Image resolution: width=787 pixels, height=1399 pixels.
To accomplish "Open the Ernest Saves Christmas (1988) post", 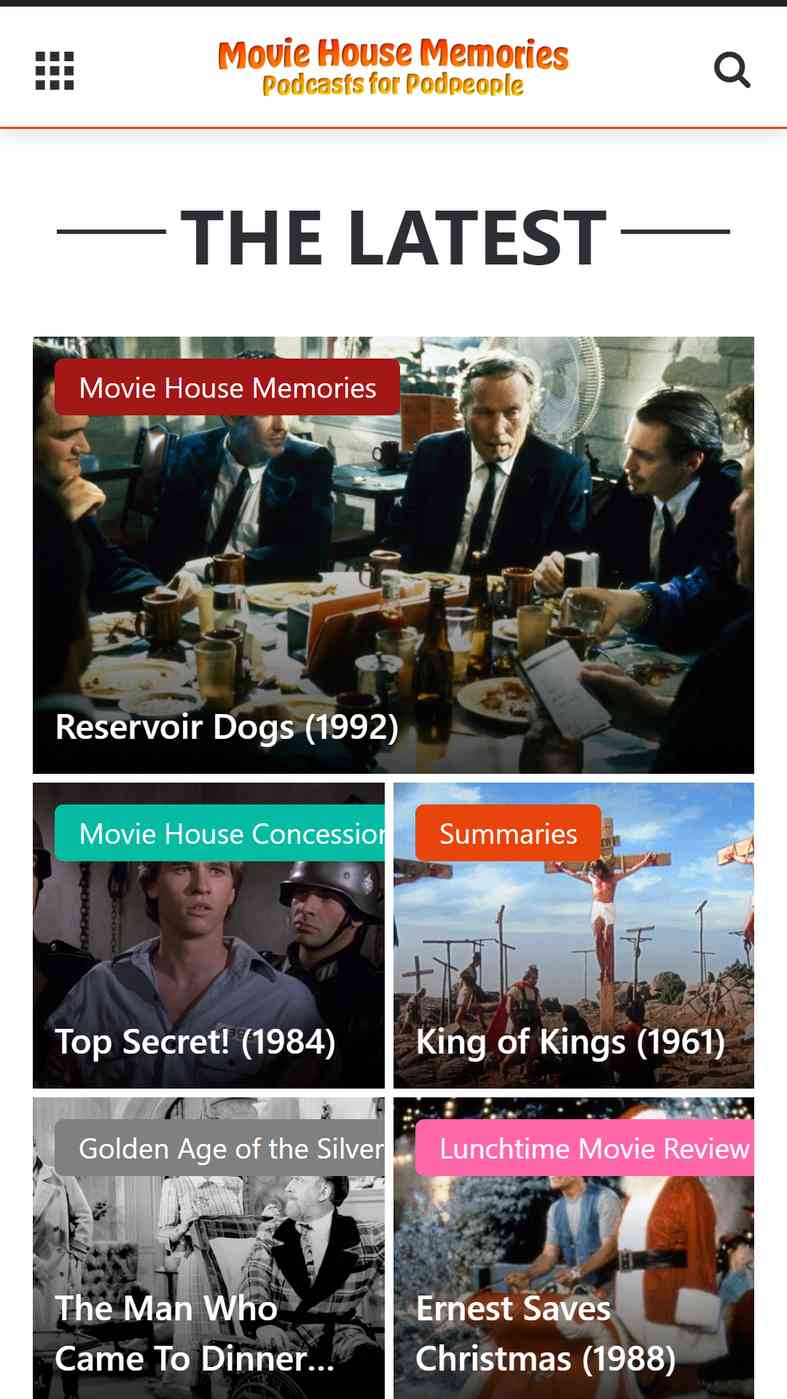I will pyautogui.click(x=545, y=1333).
